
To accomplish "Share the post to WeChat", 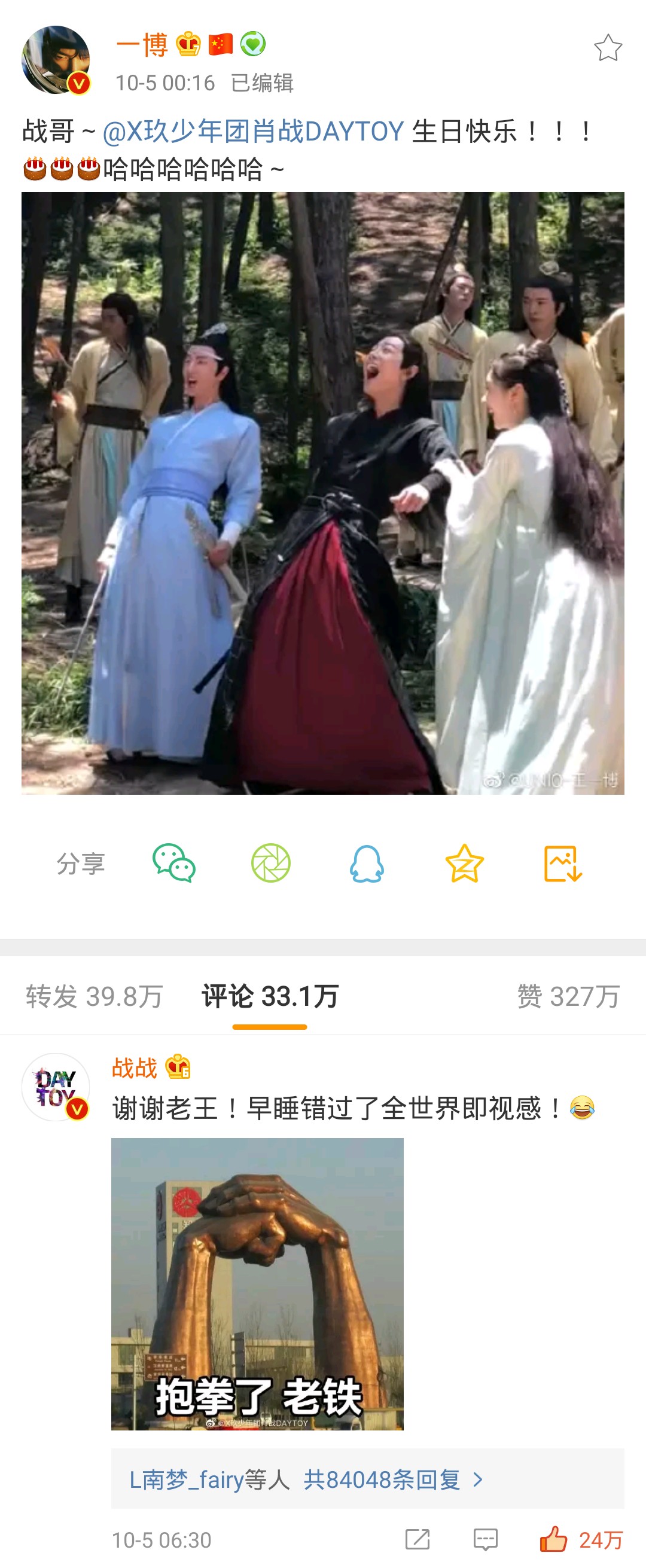I will [173, 862].
